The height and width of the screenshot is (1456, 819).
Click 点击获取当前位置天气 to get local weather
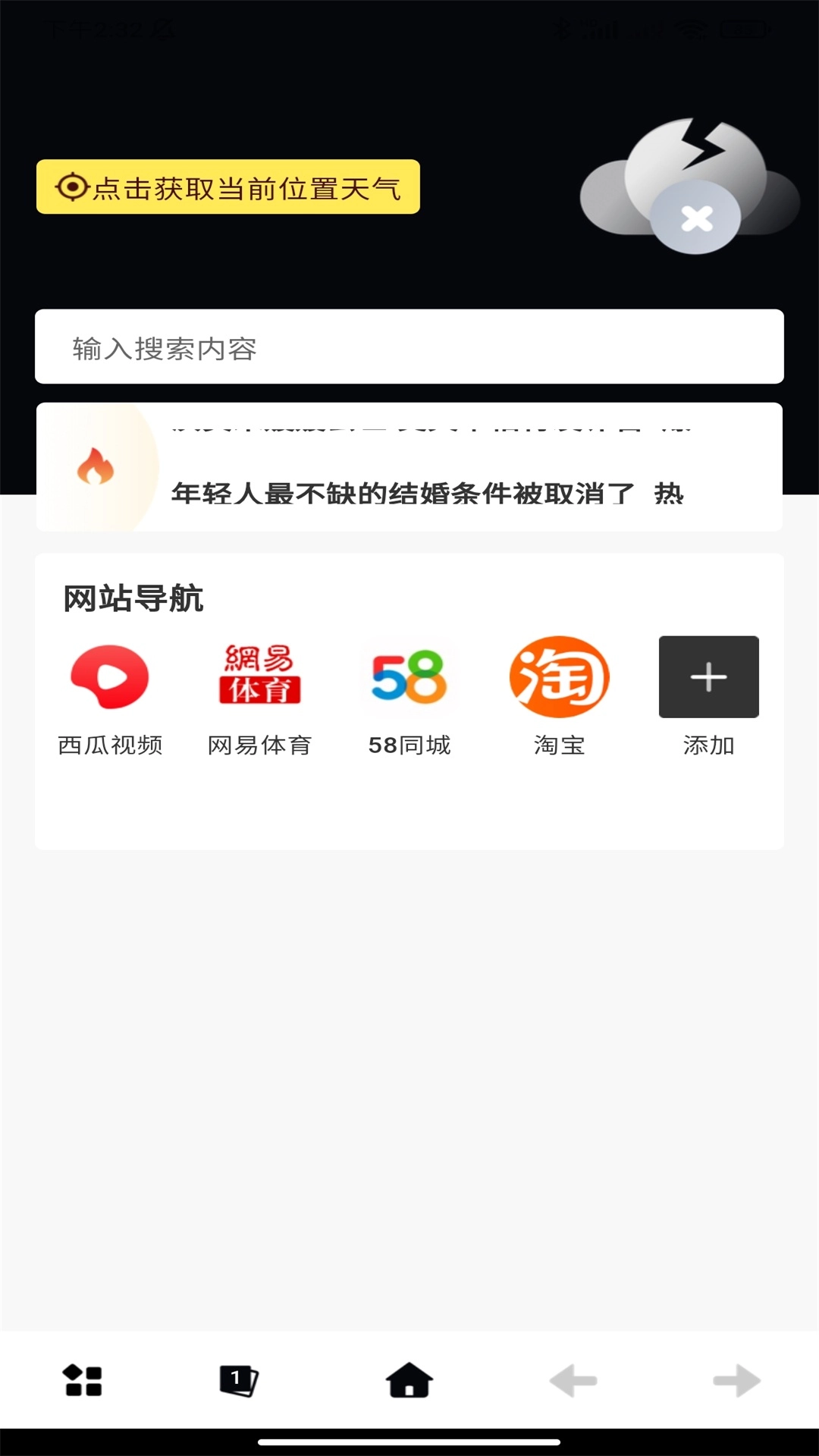(227, 187)
